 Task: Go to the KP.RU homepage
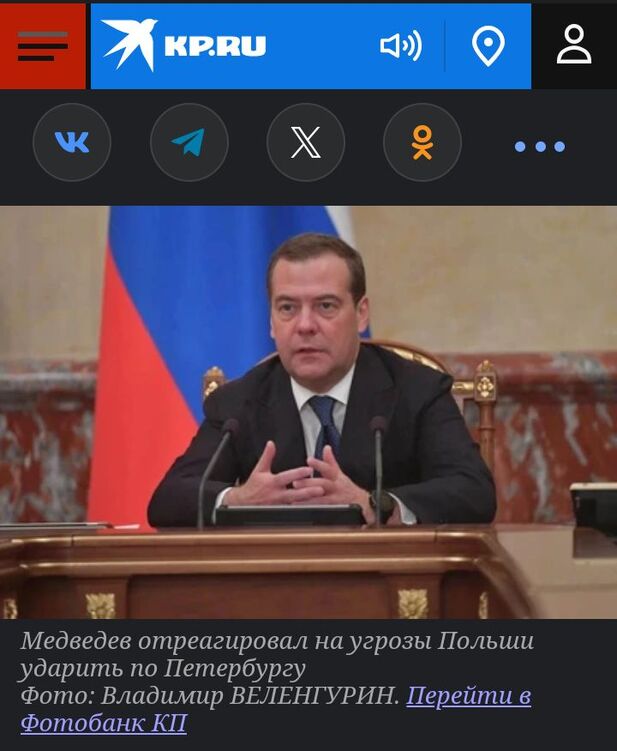184,46
